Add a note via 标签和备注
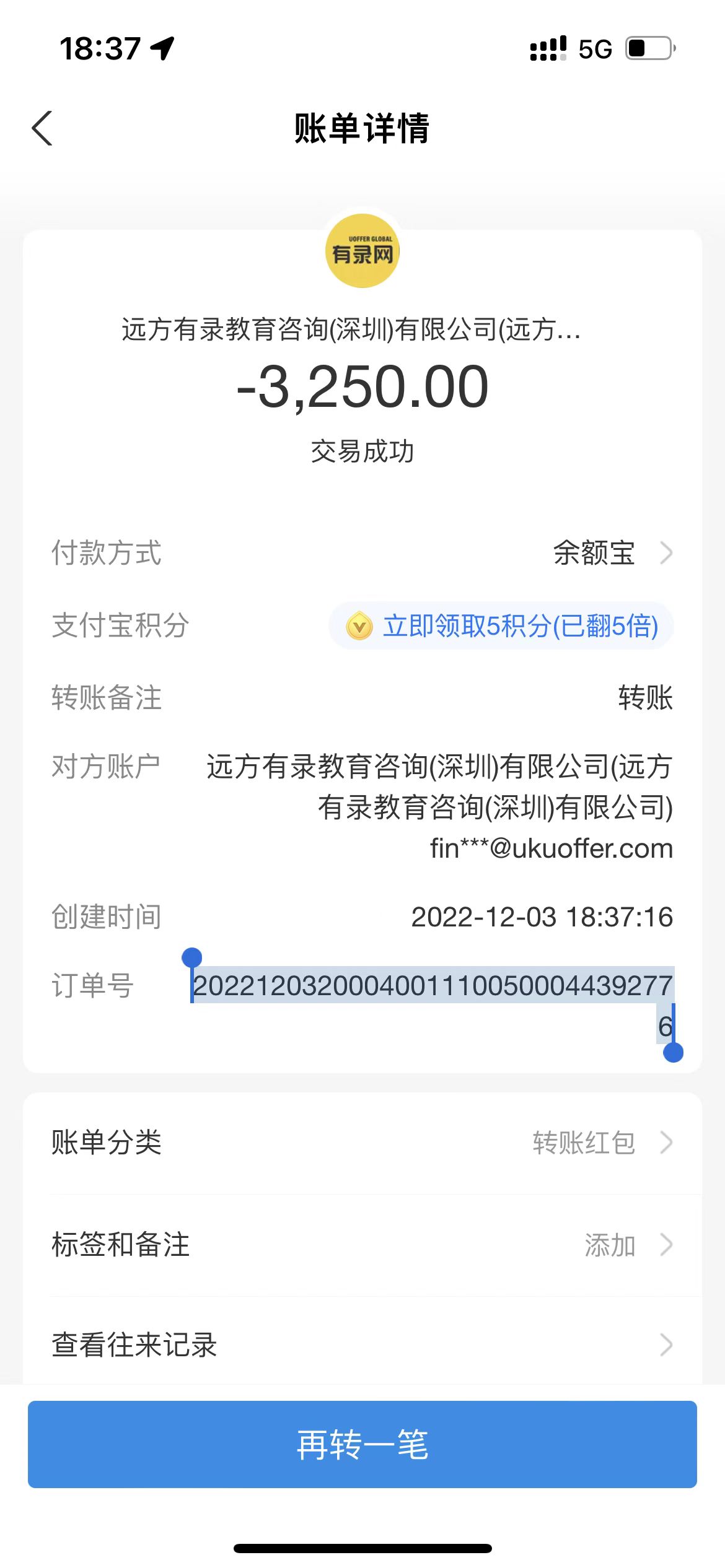This screenshot has height=1568, width=725. point(362,1245)
